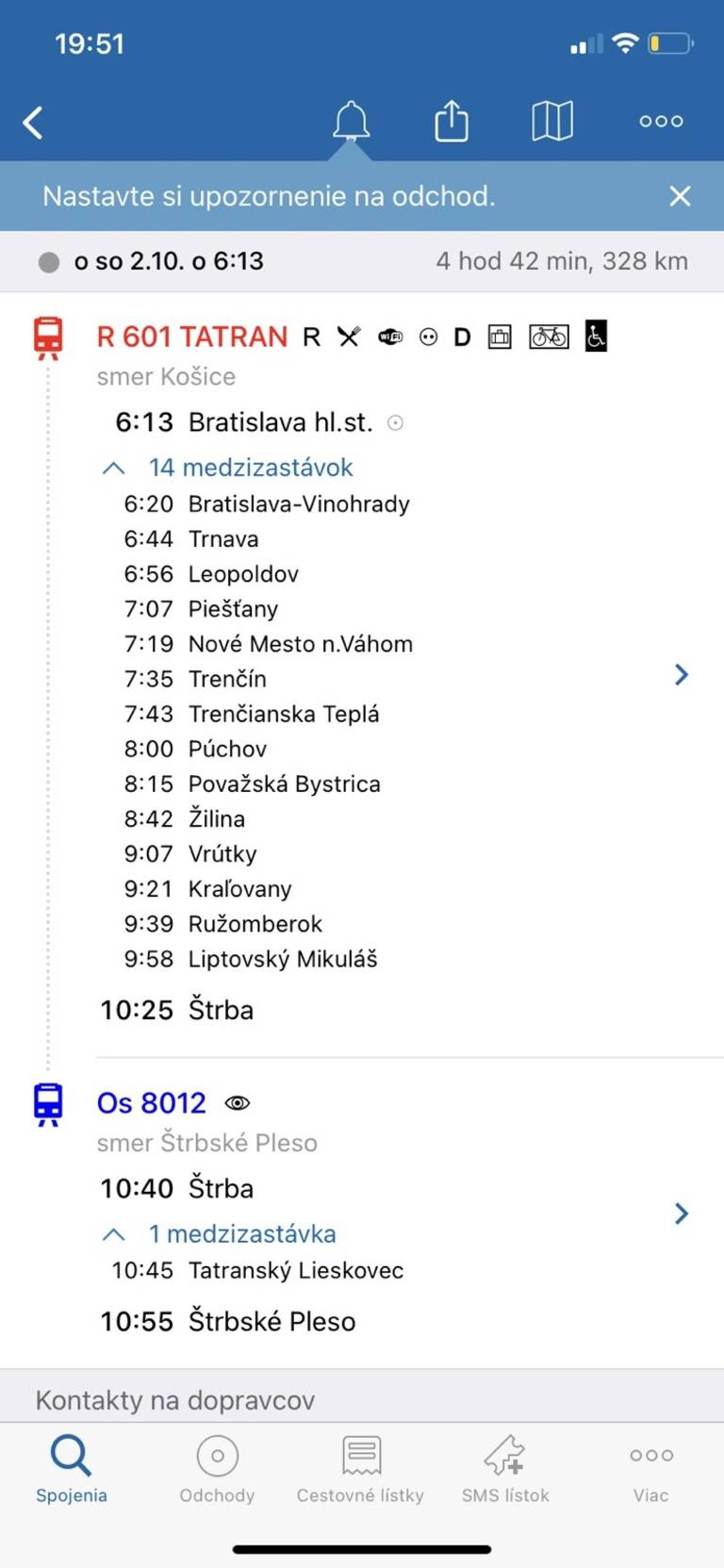The image size is (724, 1568).
Task: Collapse the 1 medzizastávka list
Action: point(219,1234)
